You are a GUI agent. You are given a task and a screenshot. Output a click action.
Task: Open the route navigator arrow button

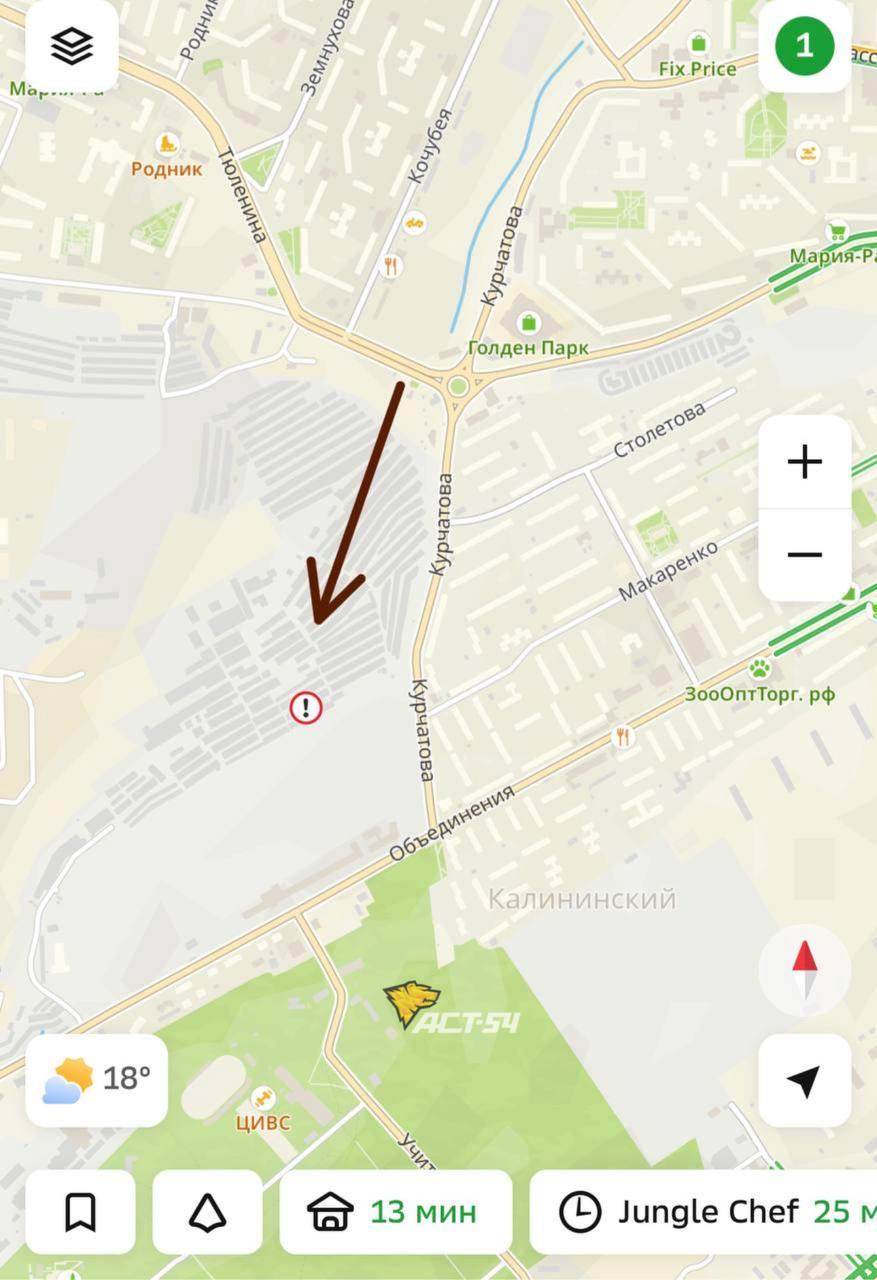207,1212
